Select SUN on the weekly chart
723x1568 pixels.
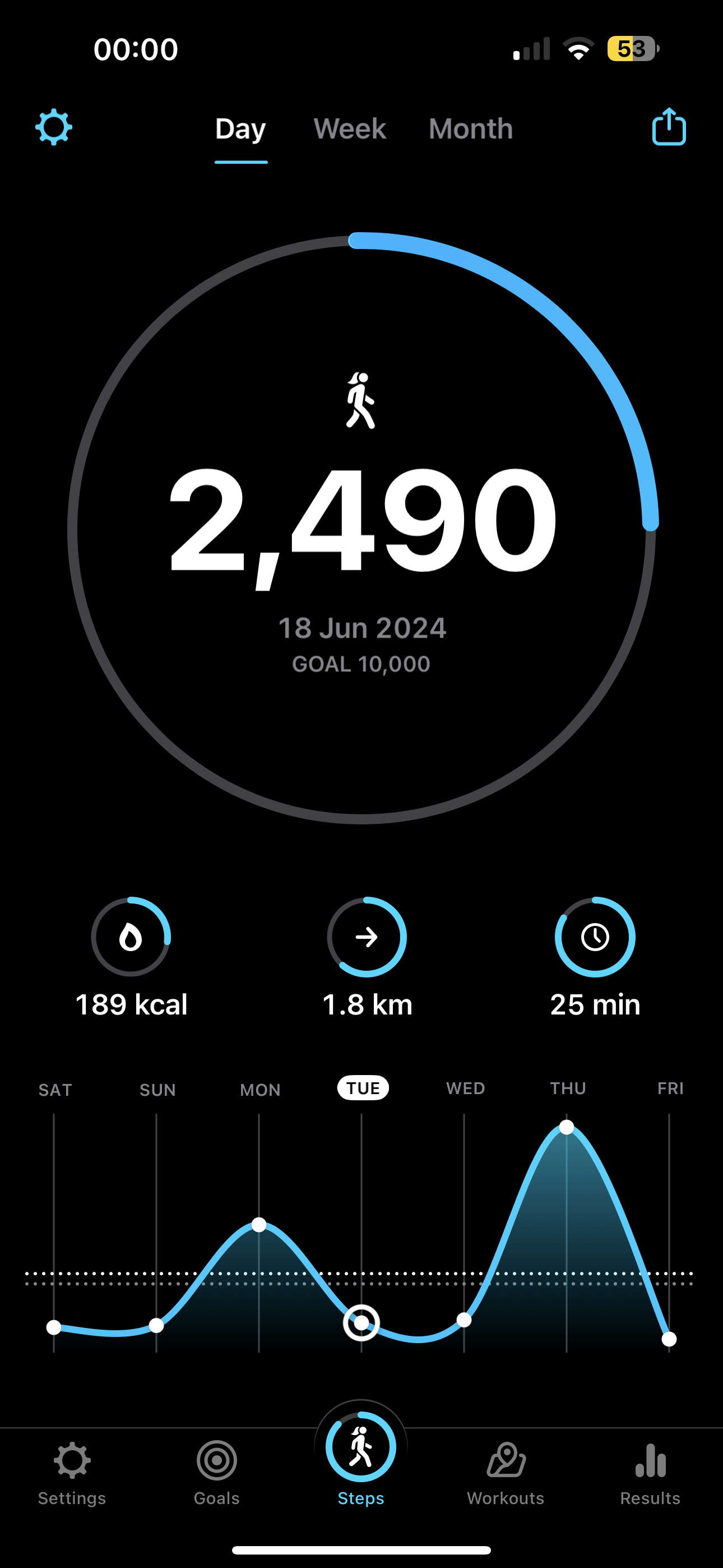157,1090
